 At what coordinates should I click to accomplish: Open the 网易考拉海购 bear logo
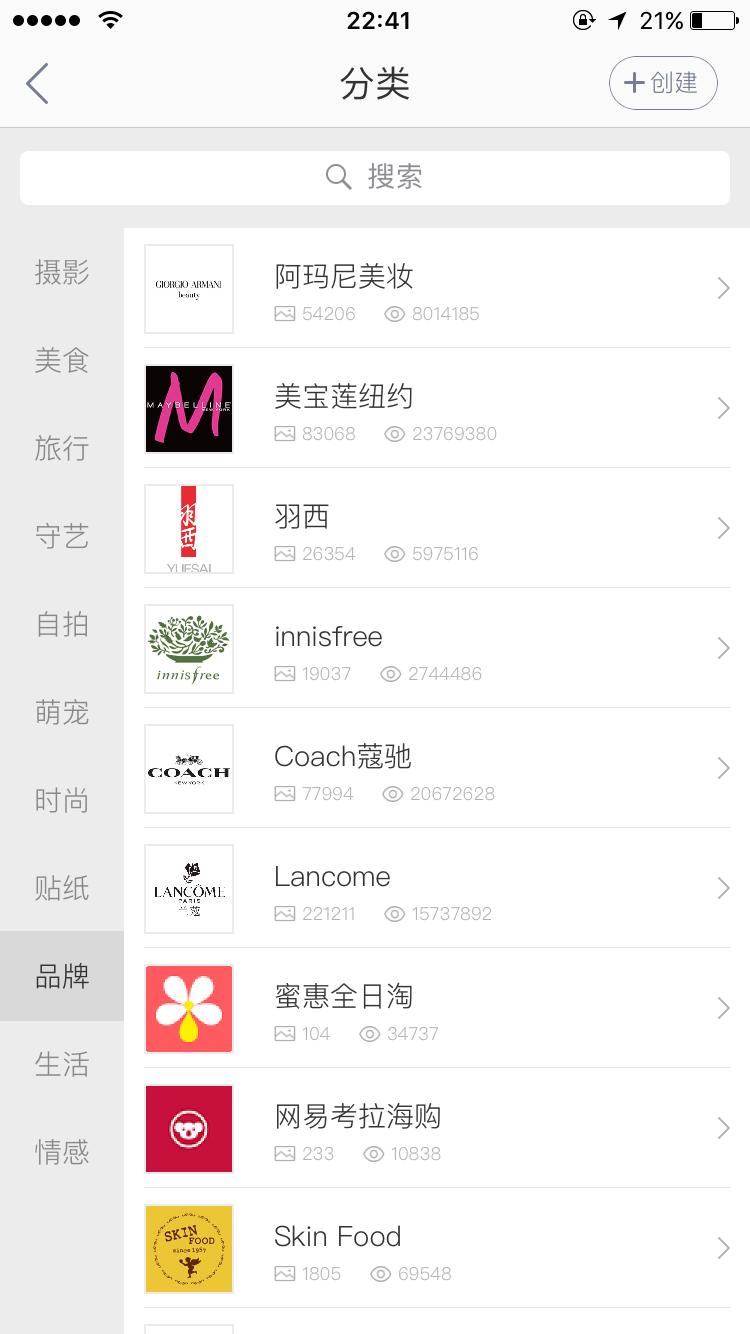[x=188, y=1129]
